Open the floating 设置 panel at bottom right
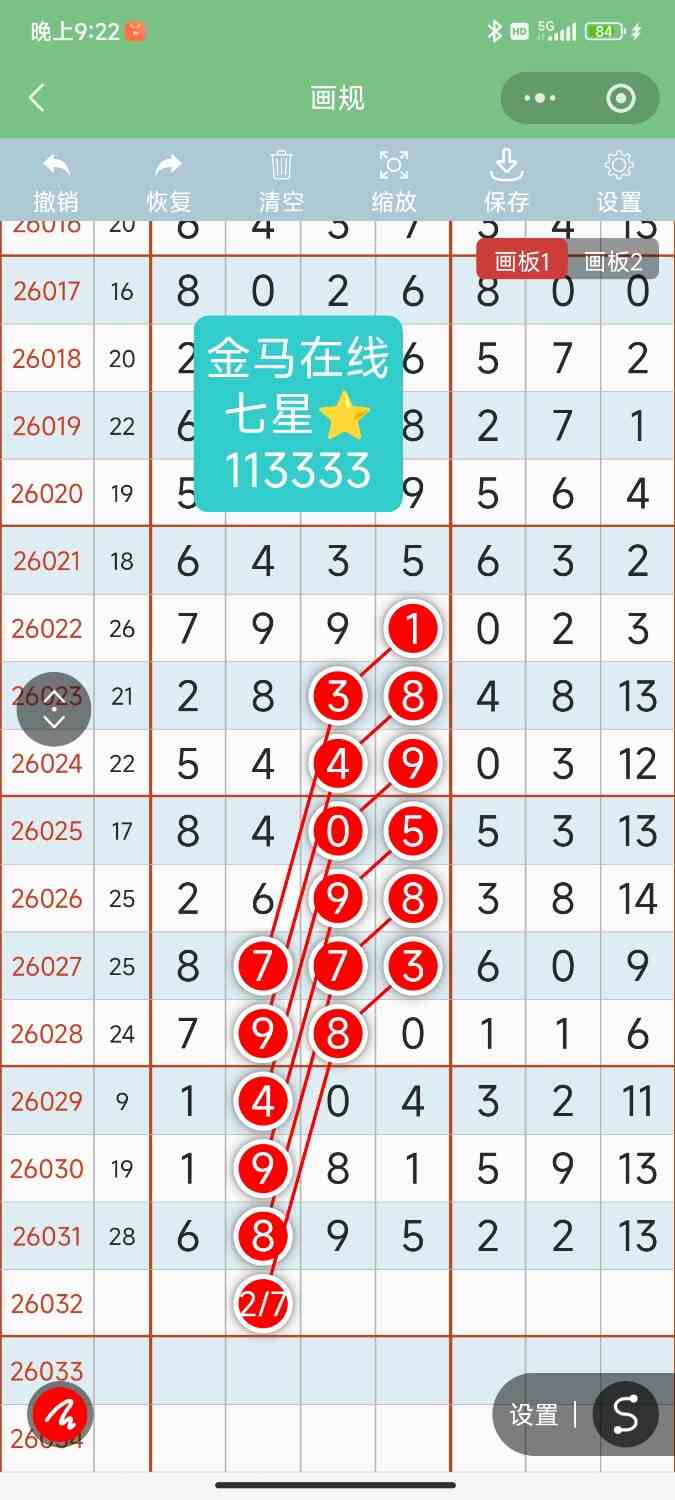The width and height of the screenshot is (675, 1500). (534, 1415)
